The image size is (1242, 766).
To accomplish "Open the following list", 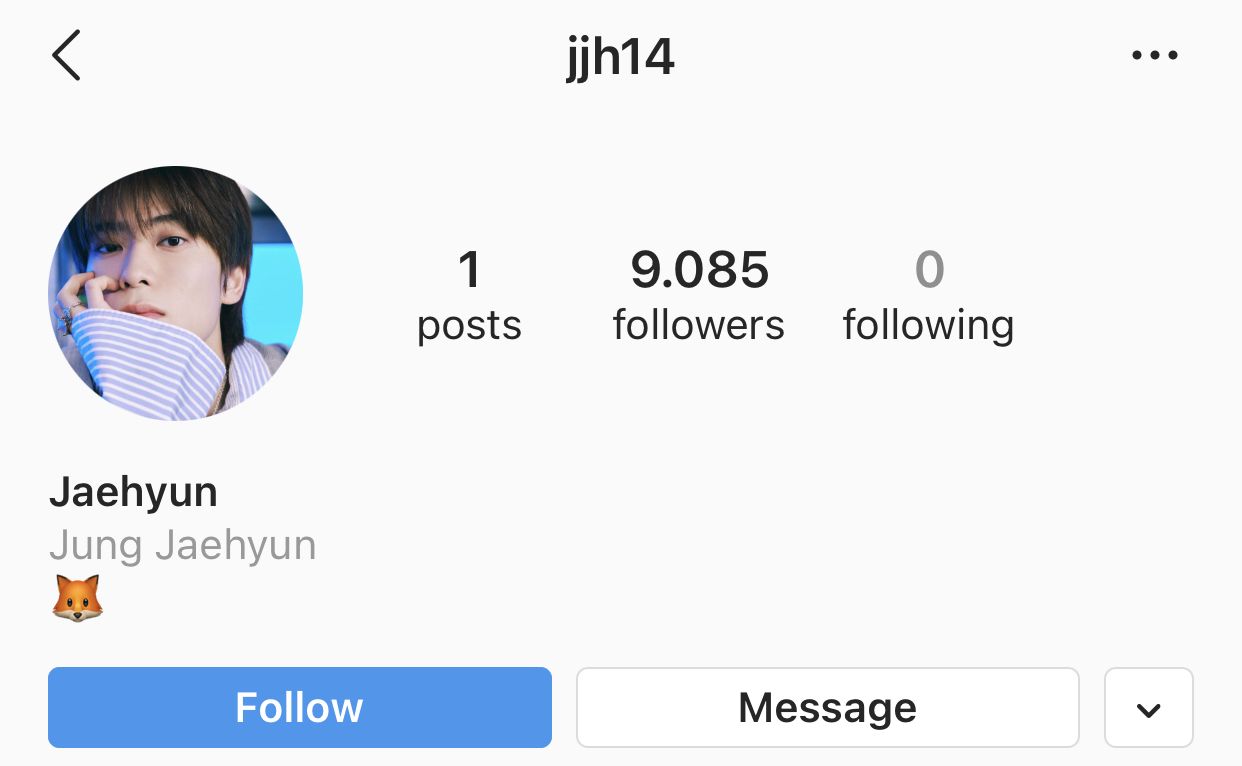I will 928,295.
